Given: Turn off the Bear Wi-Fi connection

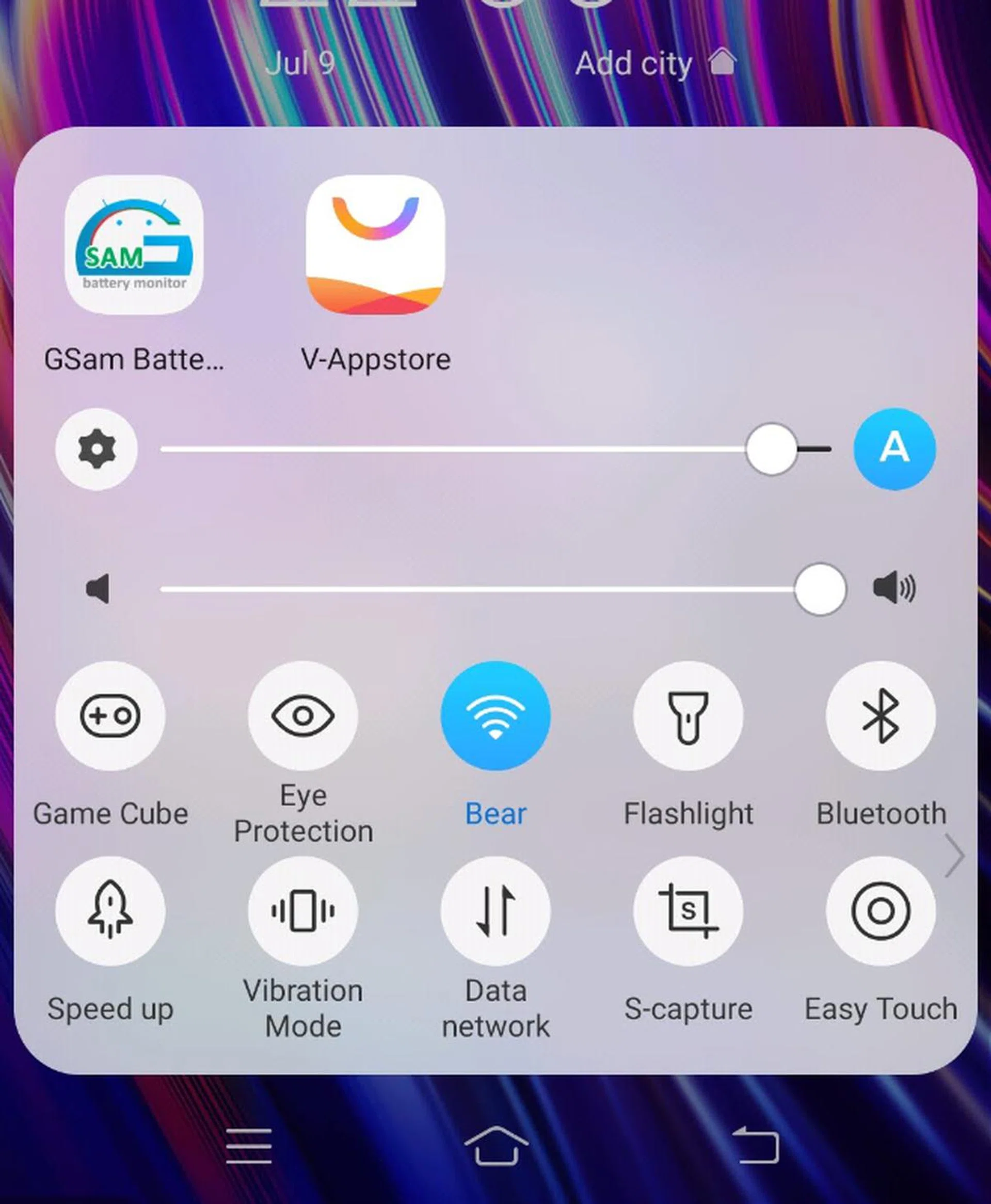Looking at the screenshot, I should [x=495, y=716].
